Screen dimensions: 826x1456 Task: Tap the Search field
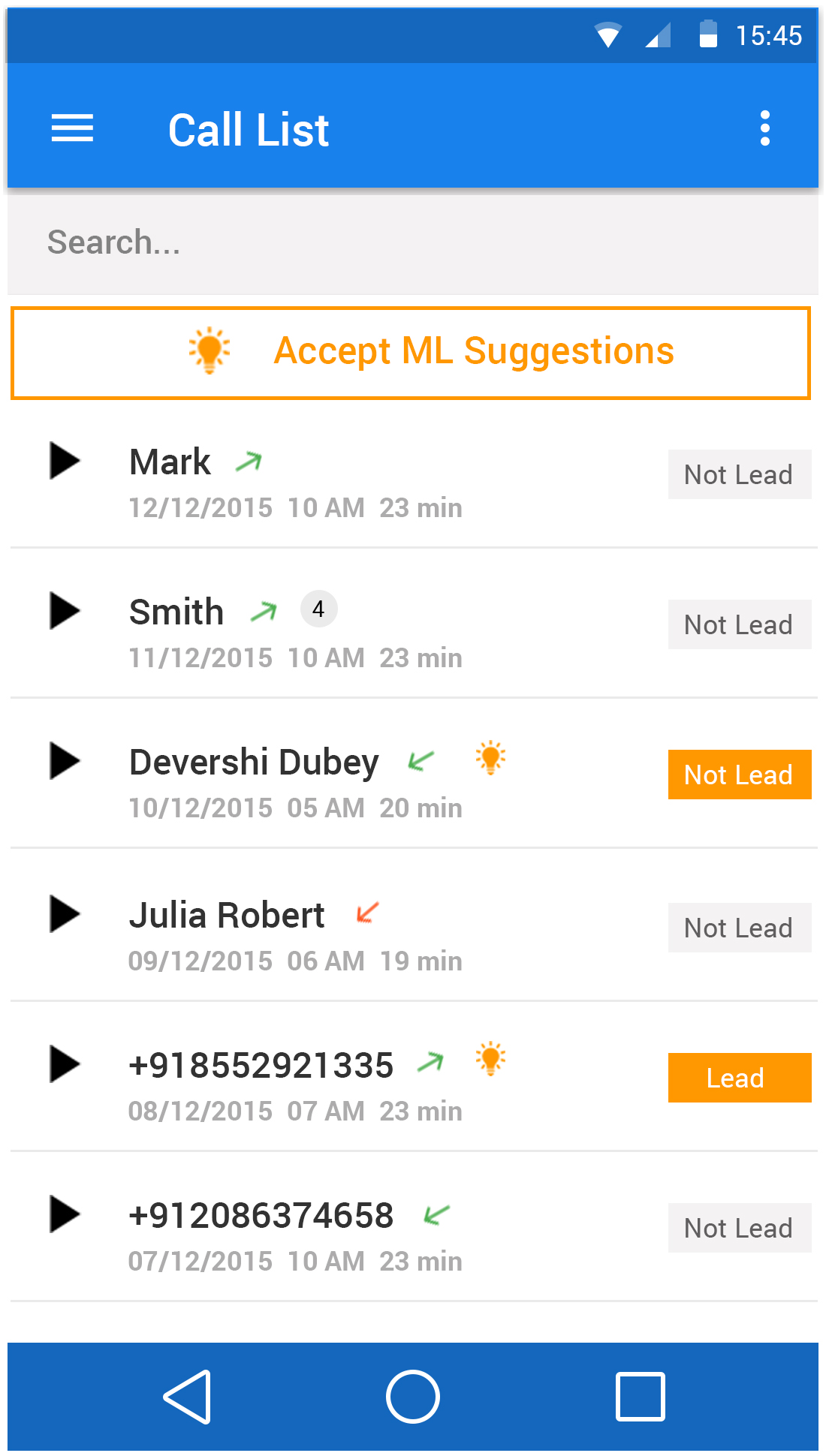click(x=413, y=242)
